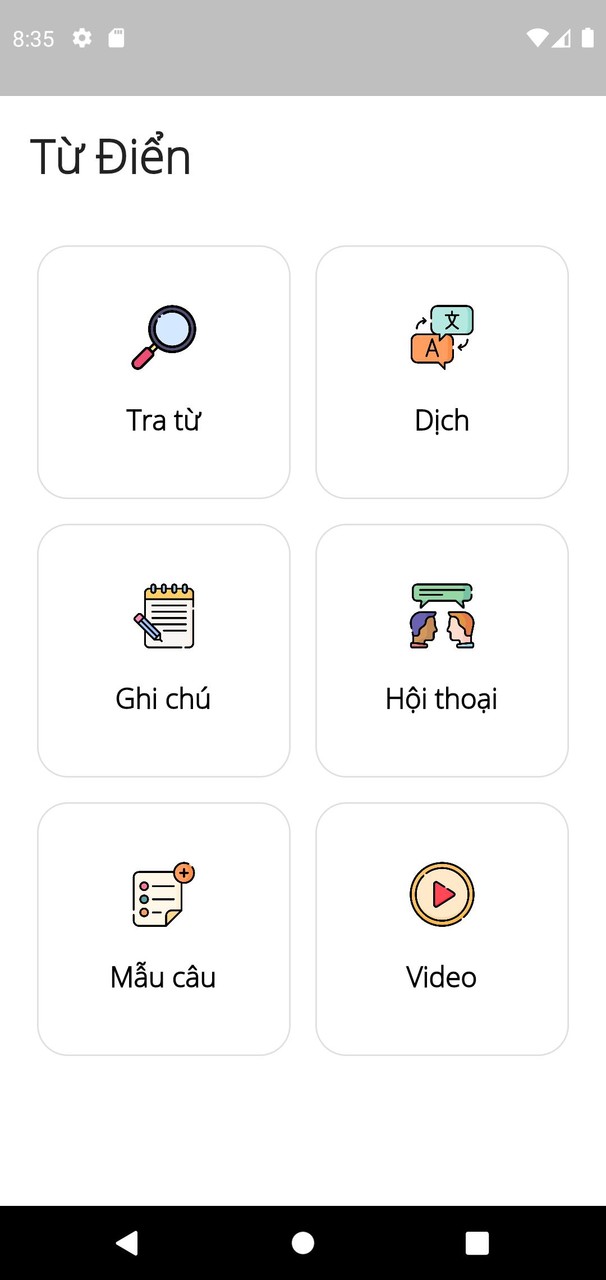Open the Tra từ word lookup card
Screen dimensions: 606x1280
(x=164, y=372)
